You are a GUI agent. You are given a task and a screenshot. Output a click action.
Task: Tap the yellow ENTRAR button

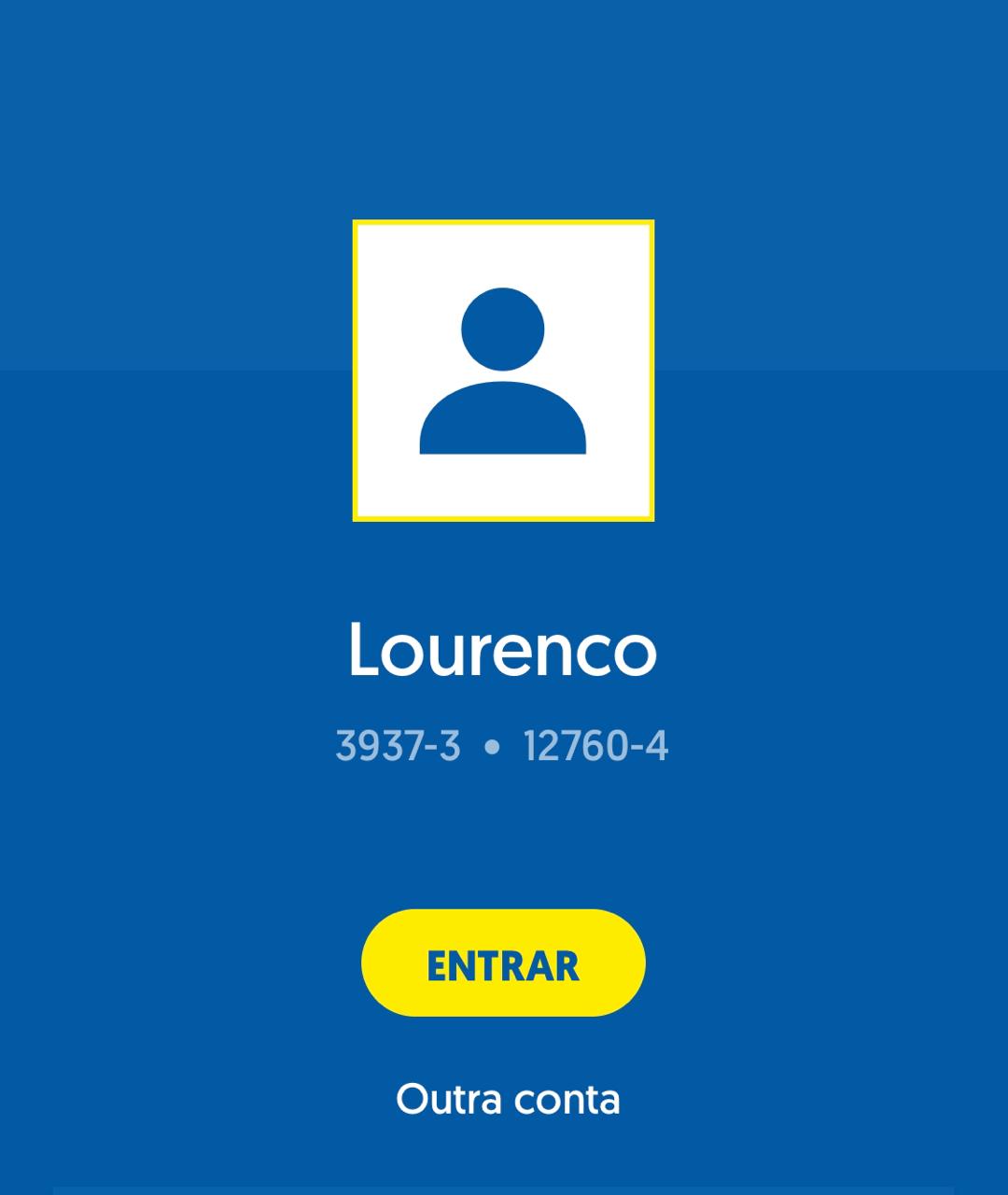[x=503, y=963]
